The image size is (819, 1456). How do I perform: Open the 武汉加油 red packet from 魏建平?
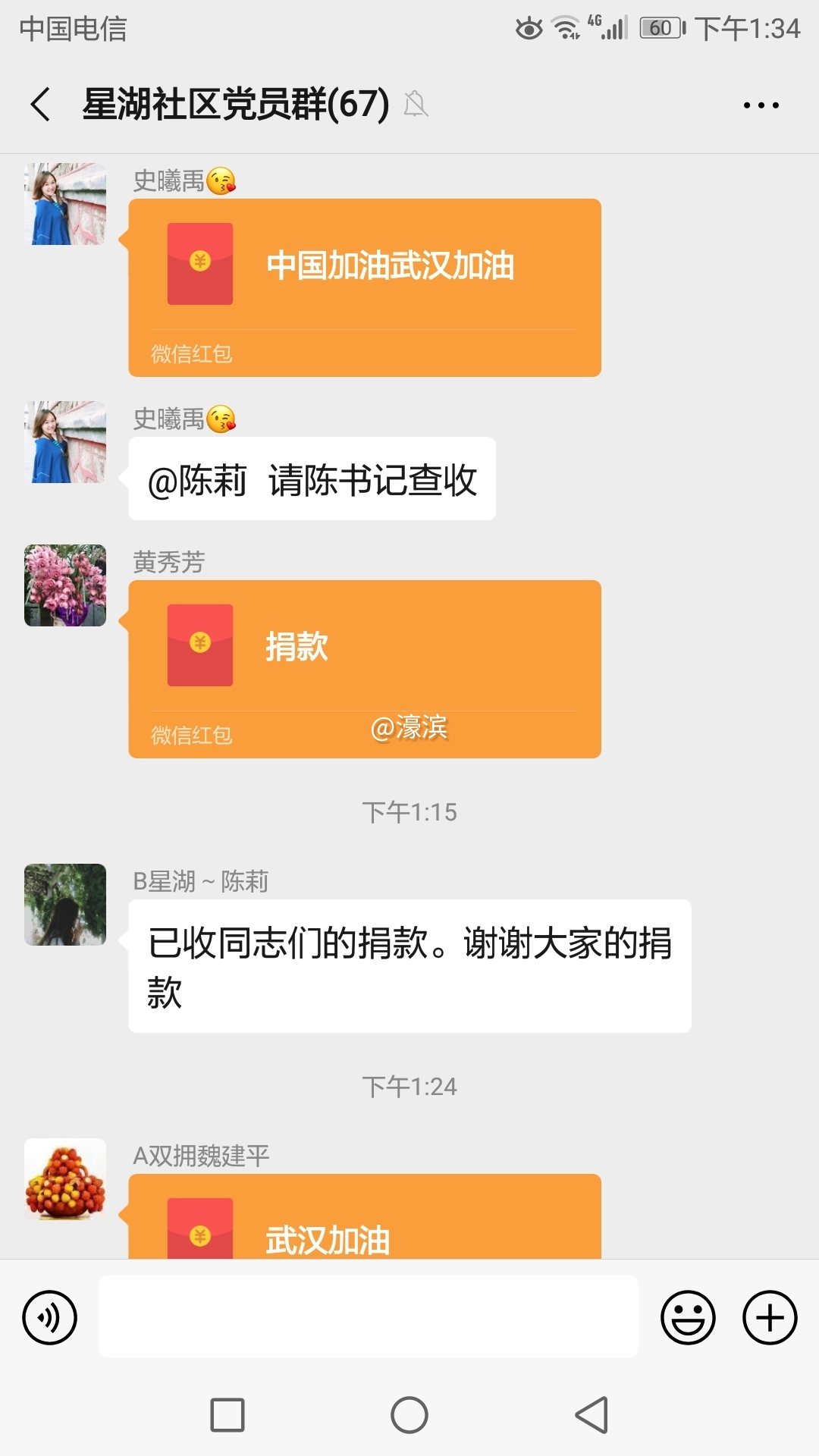[364, 1228]
